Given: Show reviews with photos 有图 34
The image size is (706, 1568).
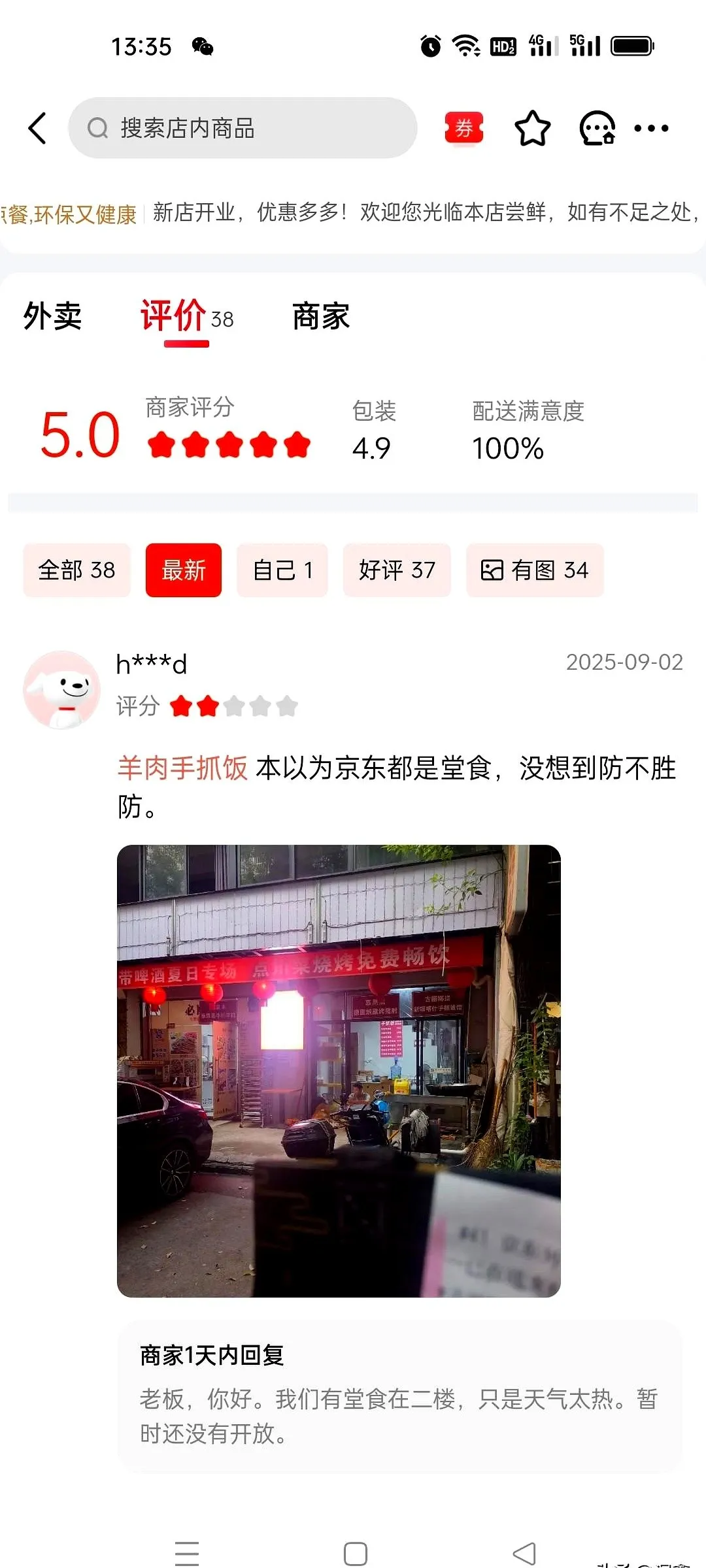Looking at the screenshot, I should pyautogui.click(x=535, y=570).
